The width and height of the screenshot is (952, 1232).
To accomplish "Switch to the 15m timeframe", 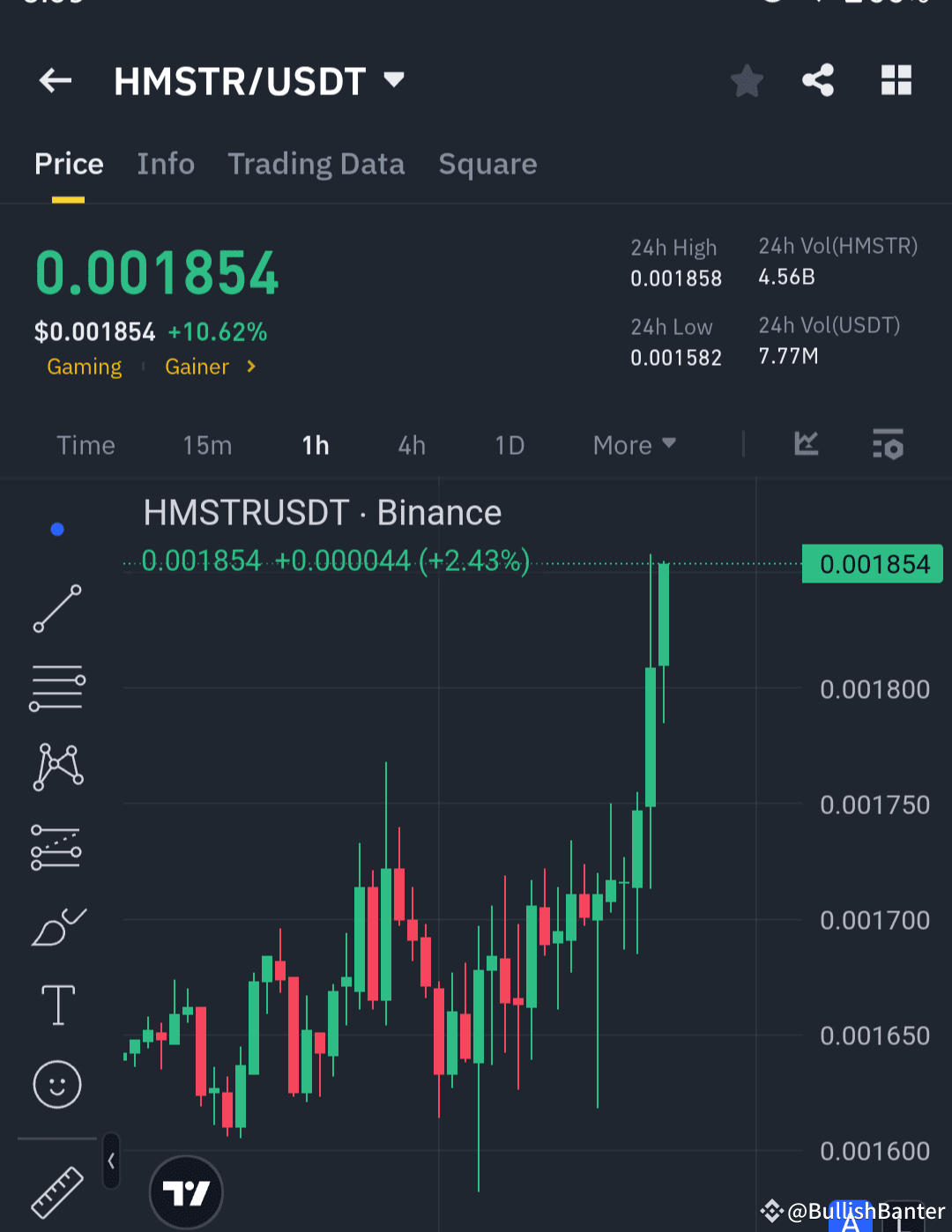I will (207, 445).
